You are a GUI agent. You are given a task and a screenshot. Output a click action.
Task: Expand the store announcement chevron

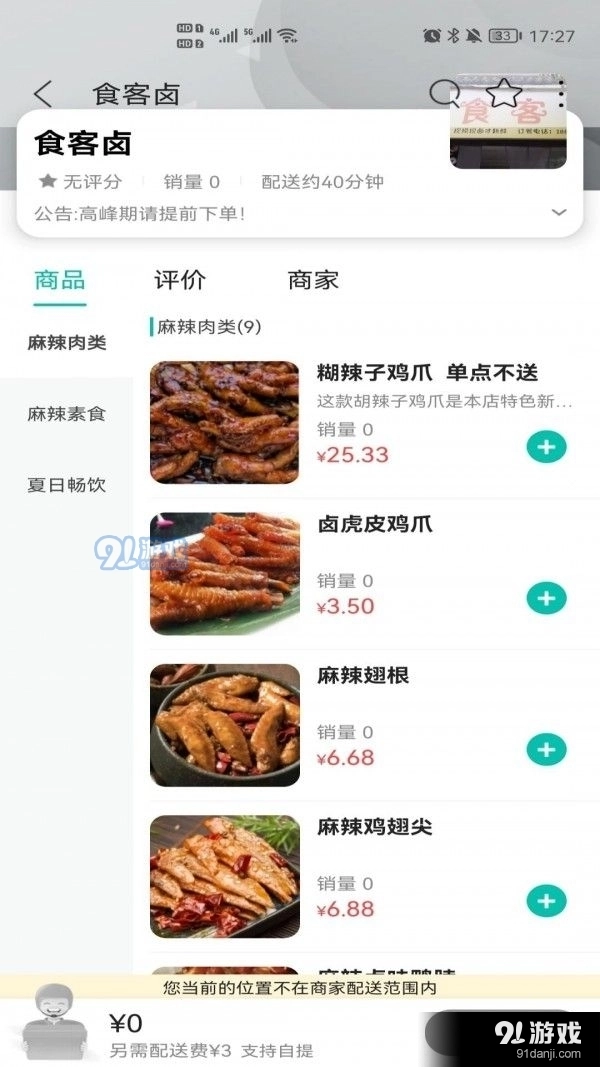pos(559,213)
